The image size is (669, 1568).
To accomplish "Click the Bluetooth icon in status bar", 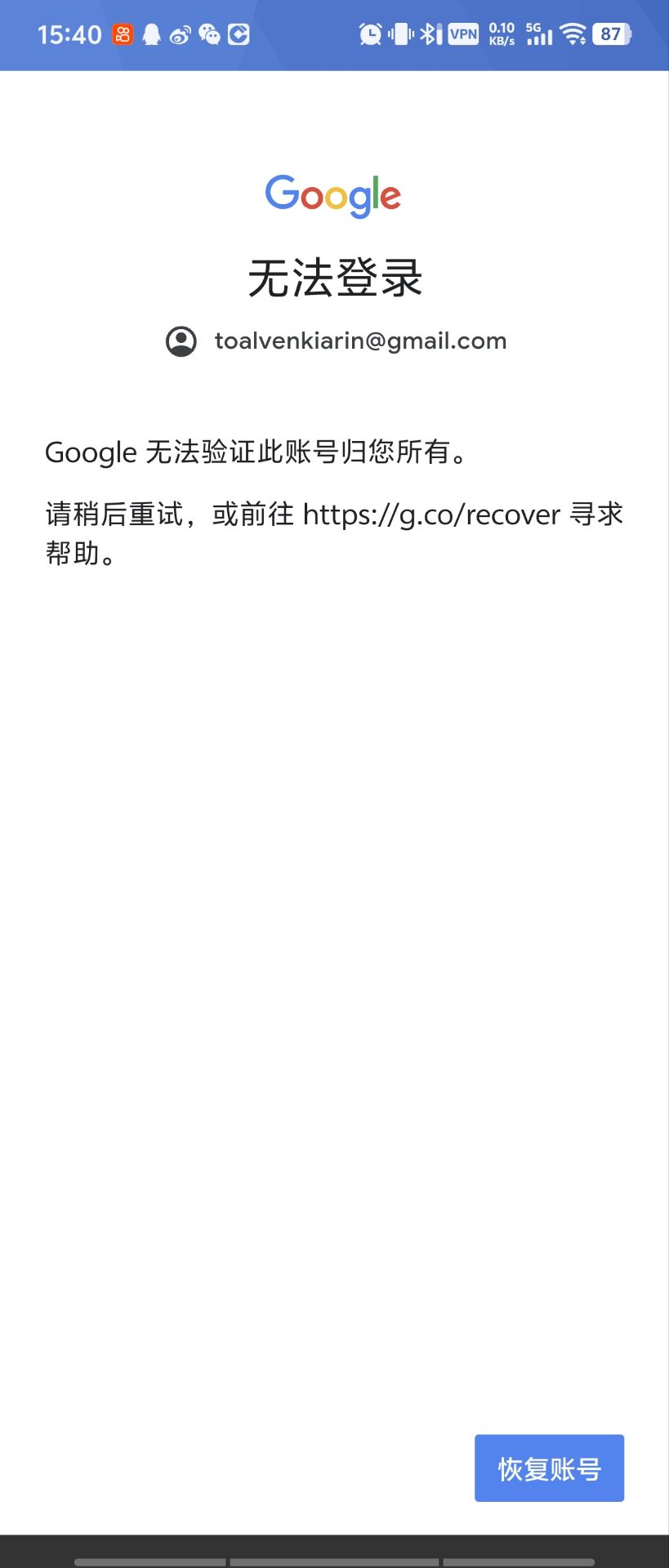I will tap(428, 33).
